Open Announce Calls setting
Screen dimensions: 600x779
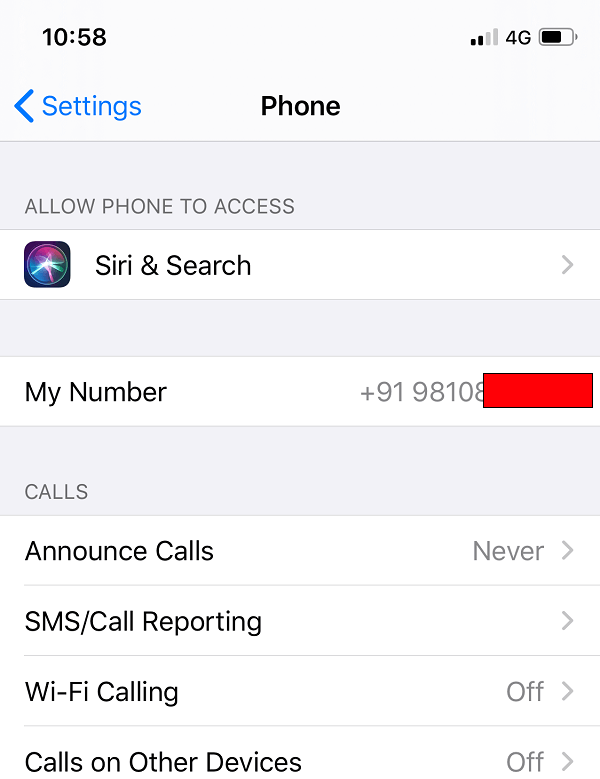tap(300, 551)
